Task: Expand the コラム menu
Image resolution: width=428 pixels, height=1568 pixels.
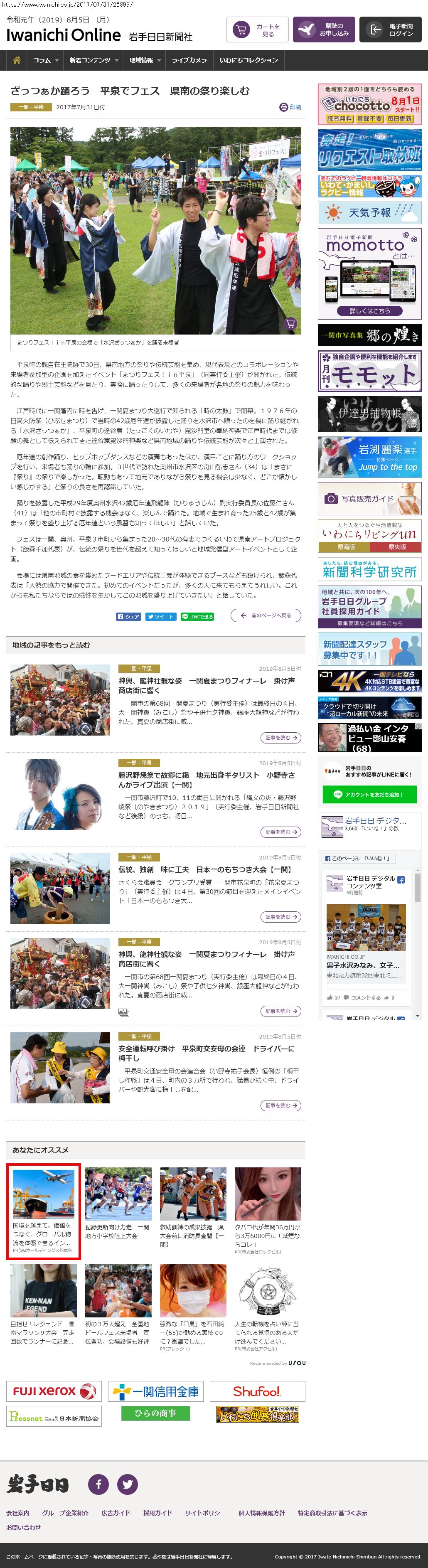Action: (46, 60)
